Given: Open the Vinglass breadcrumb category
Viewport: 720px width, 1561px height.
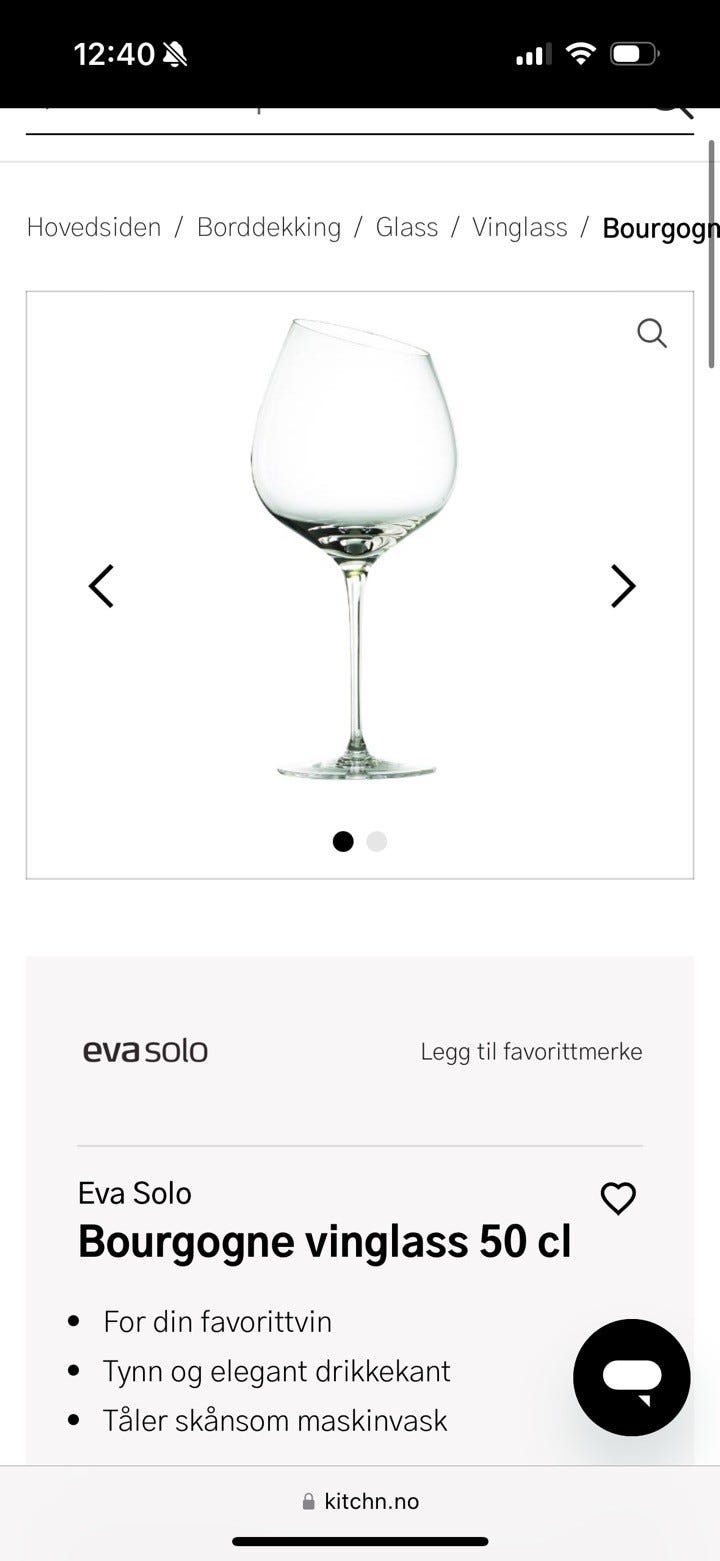Looking at the screenshot, I should tap(519, 227).
